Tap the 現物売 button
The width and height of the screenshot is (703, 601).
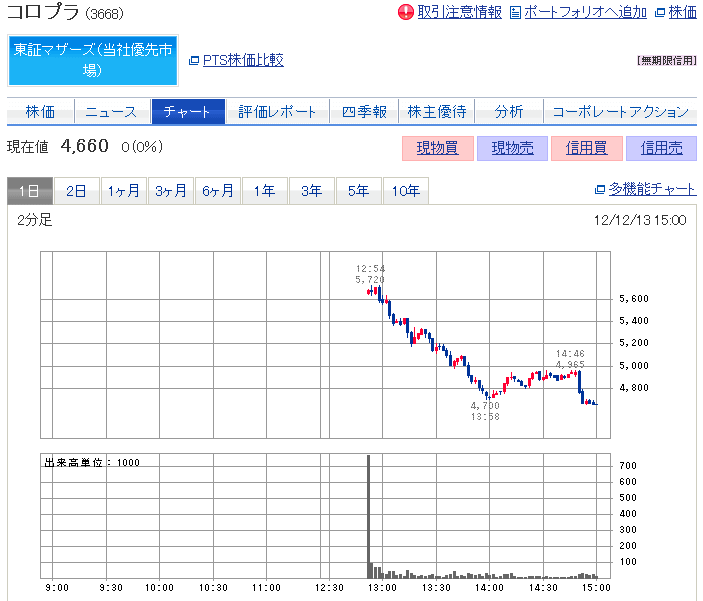click(x=512, y=148)
